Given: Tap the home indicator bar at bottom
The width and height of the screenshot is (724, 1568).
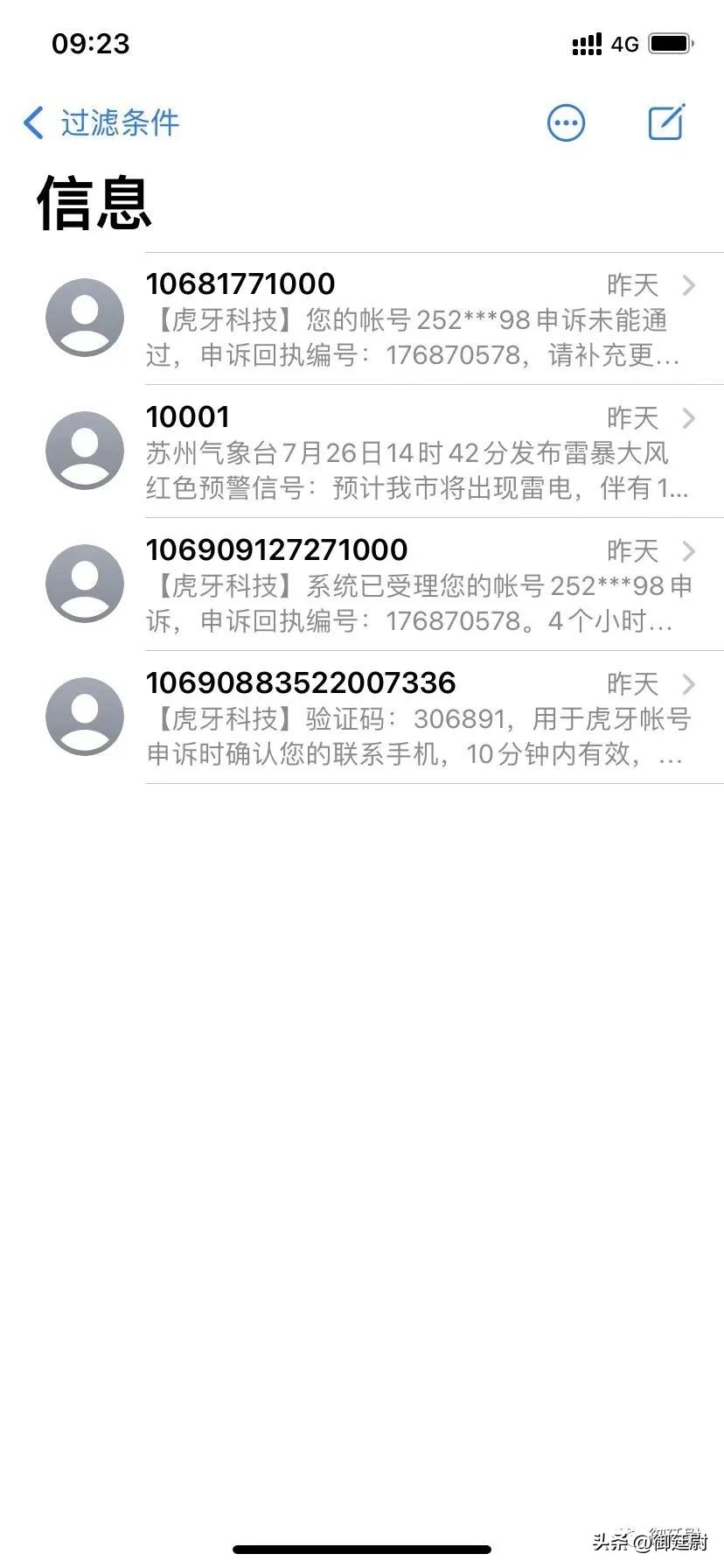Looking at the screenshot, I should 362,1549.
